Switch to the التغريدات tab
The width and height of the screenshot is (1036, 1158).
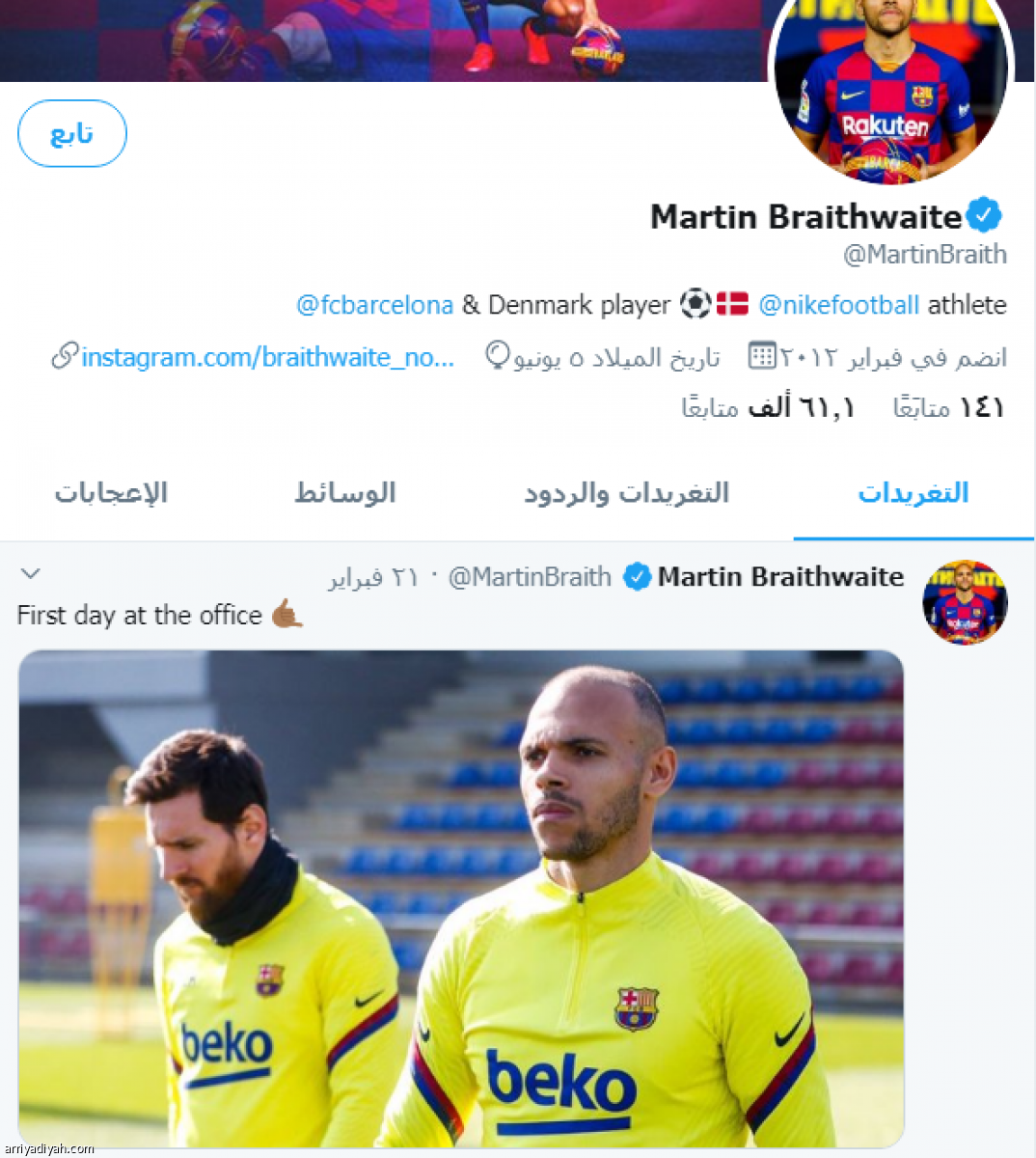tap(913, 493)
